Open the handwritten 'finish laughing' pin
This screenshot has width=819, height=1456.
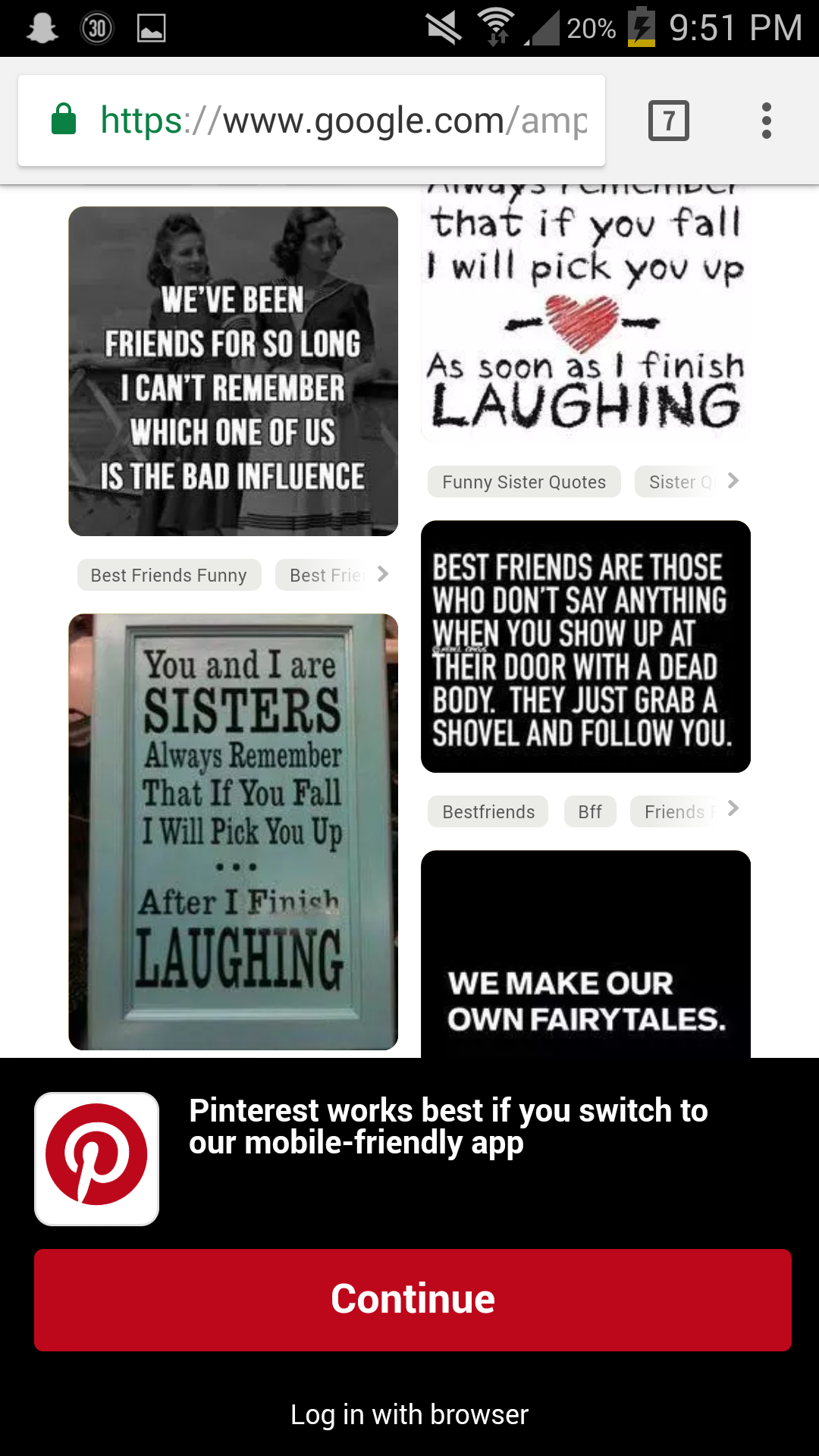coord(585,311)
